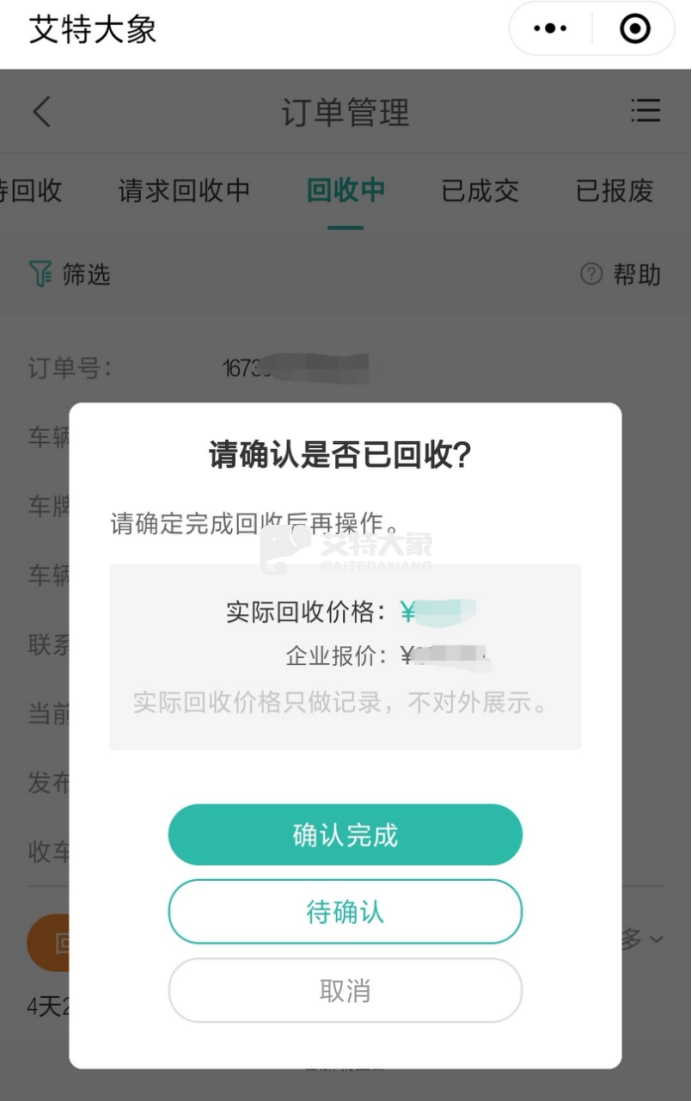Cancel the dialog with 取消
This screenshot has width=692, height=1101.
[345, 991]
